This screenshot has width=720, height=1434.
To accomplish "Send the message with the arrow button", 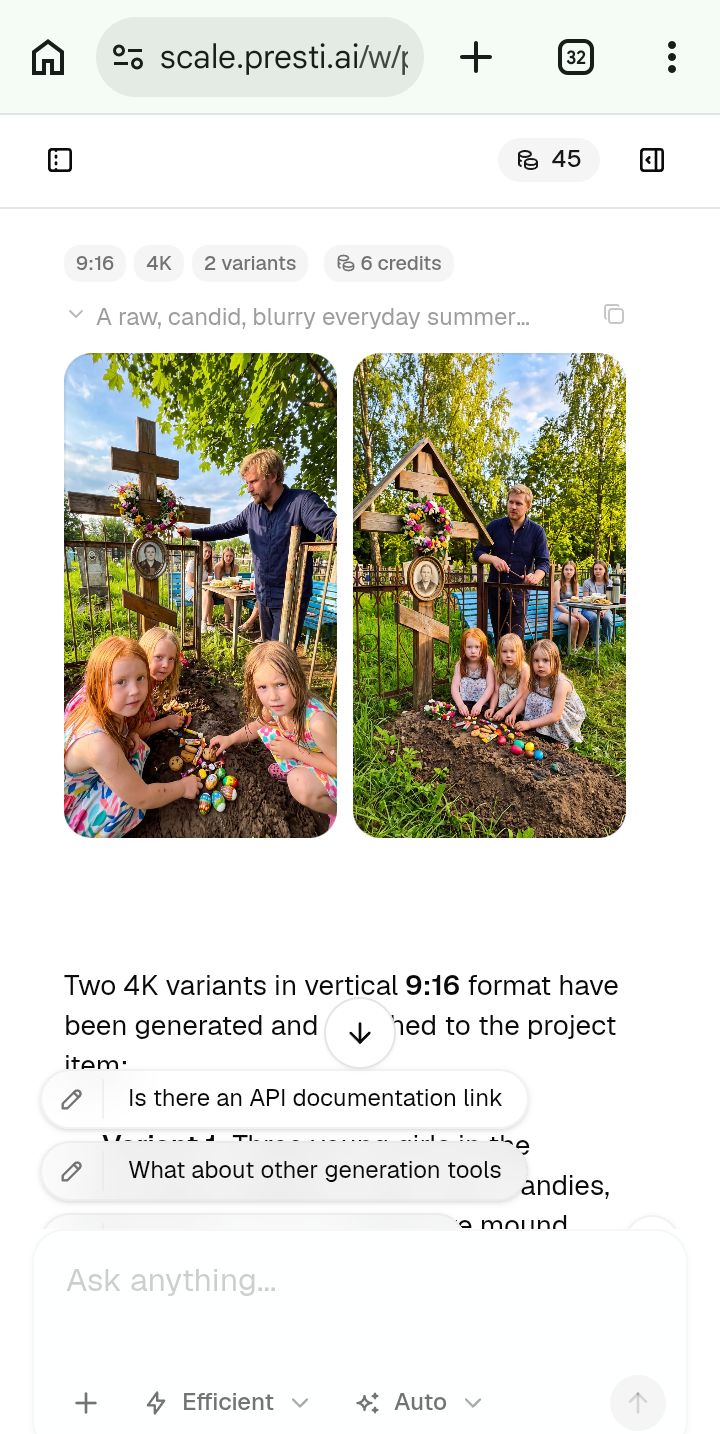I will click(638, 1403).
